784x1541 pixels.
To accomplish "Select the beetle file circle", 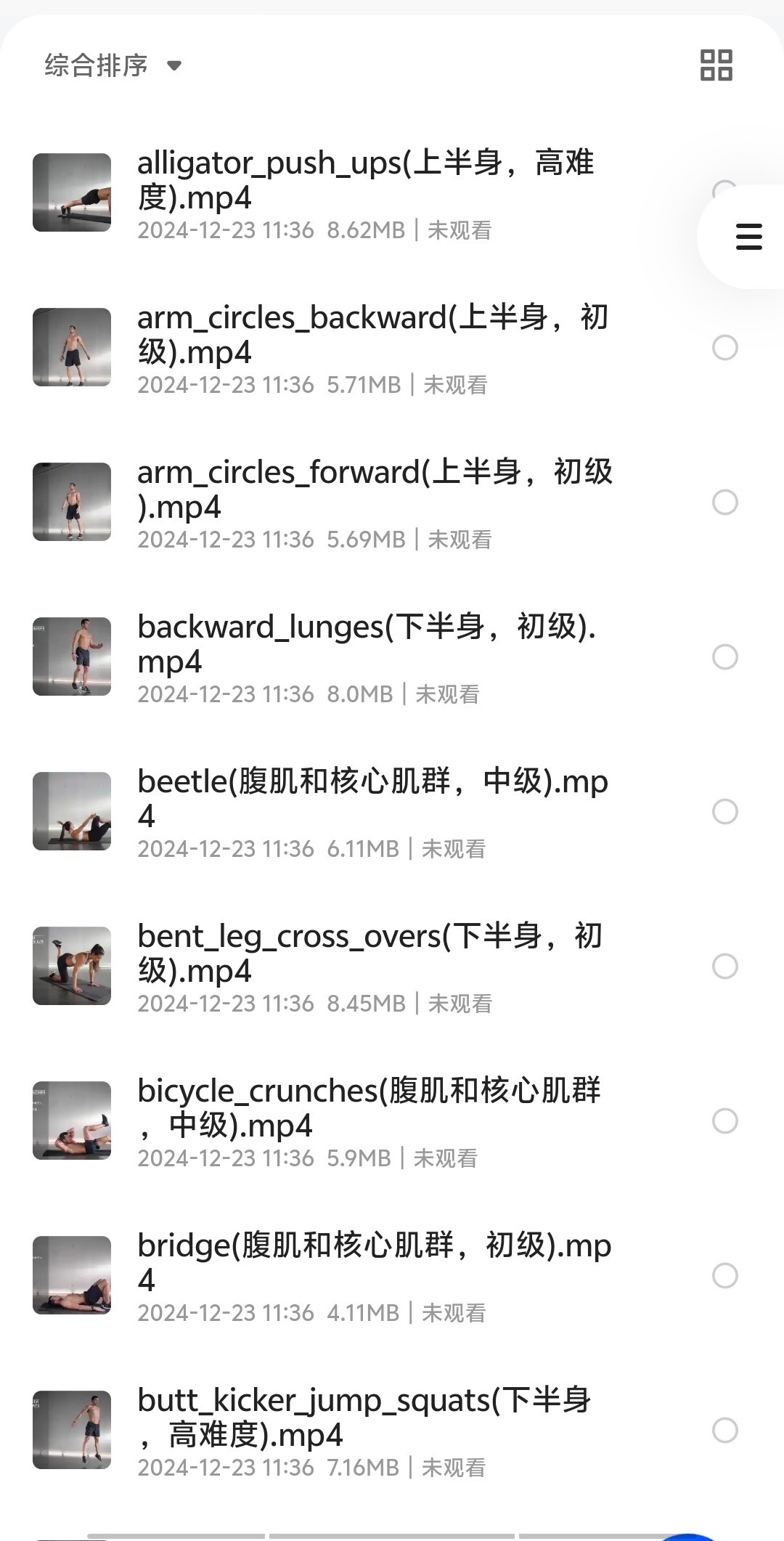I will (x=724, y=812).
